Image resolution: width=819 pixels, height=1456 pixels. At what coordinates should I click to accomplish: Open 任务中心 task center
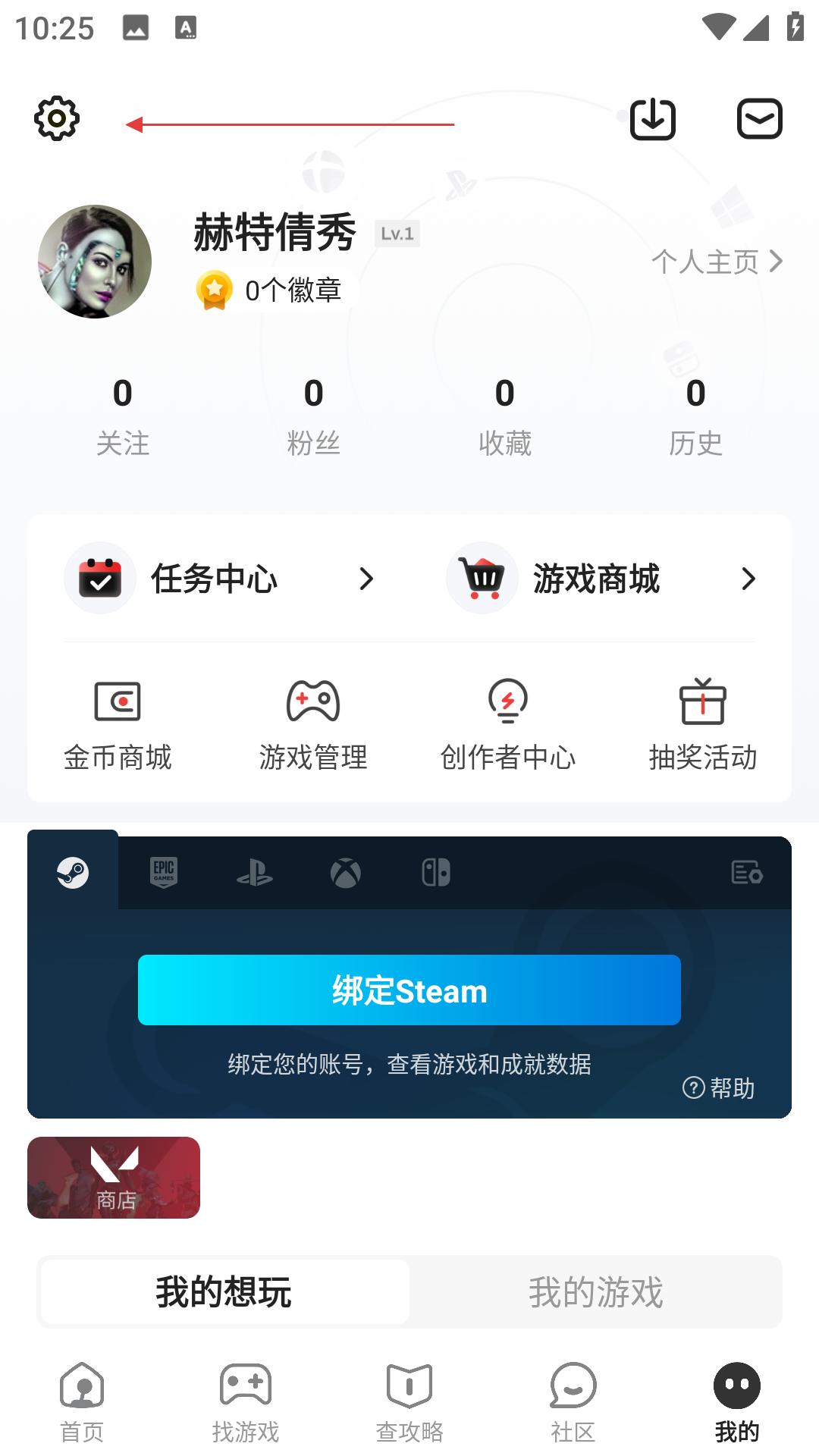coord(220,579)
